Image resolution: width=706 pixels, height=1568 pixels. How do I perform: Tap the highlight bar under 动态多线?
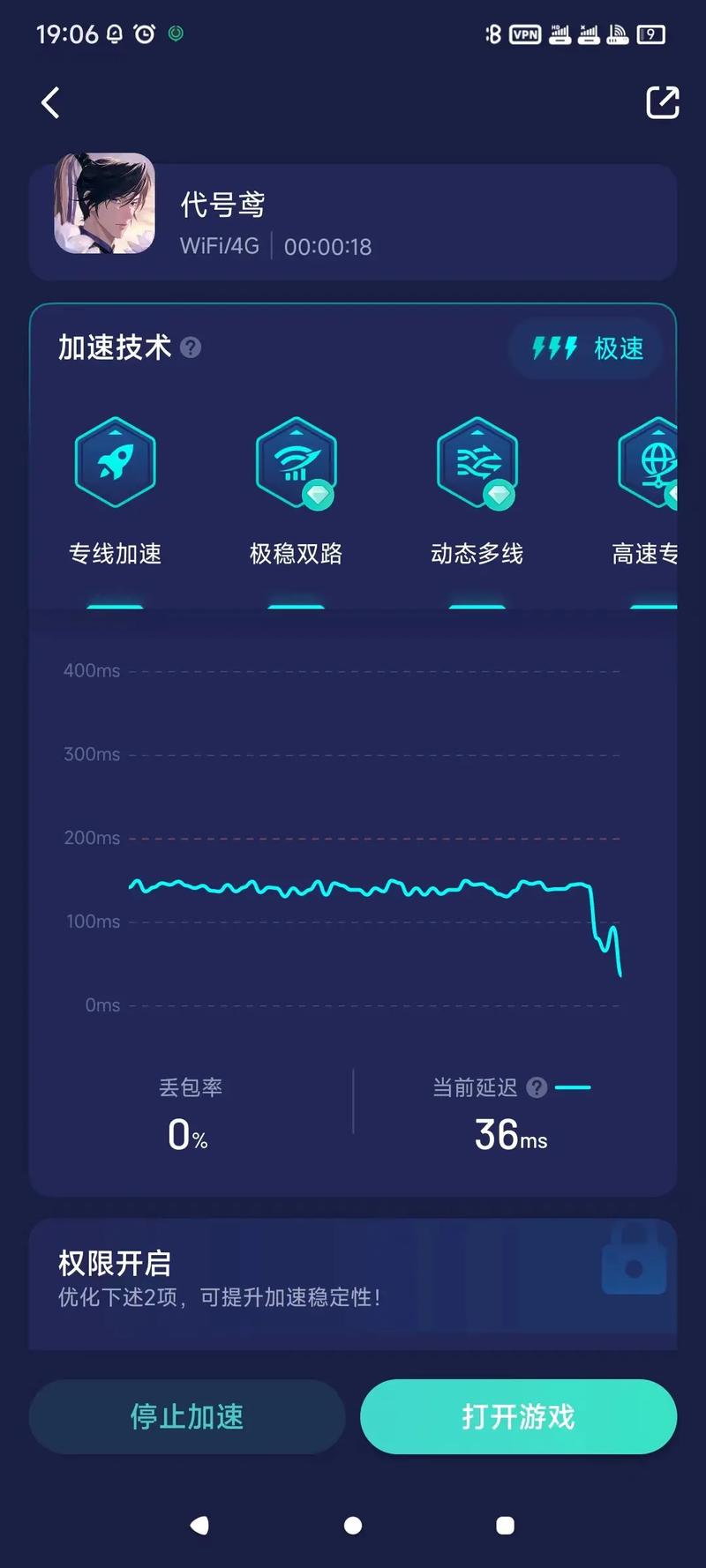[x=477, y=606]
